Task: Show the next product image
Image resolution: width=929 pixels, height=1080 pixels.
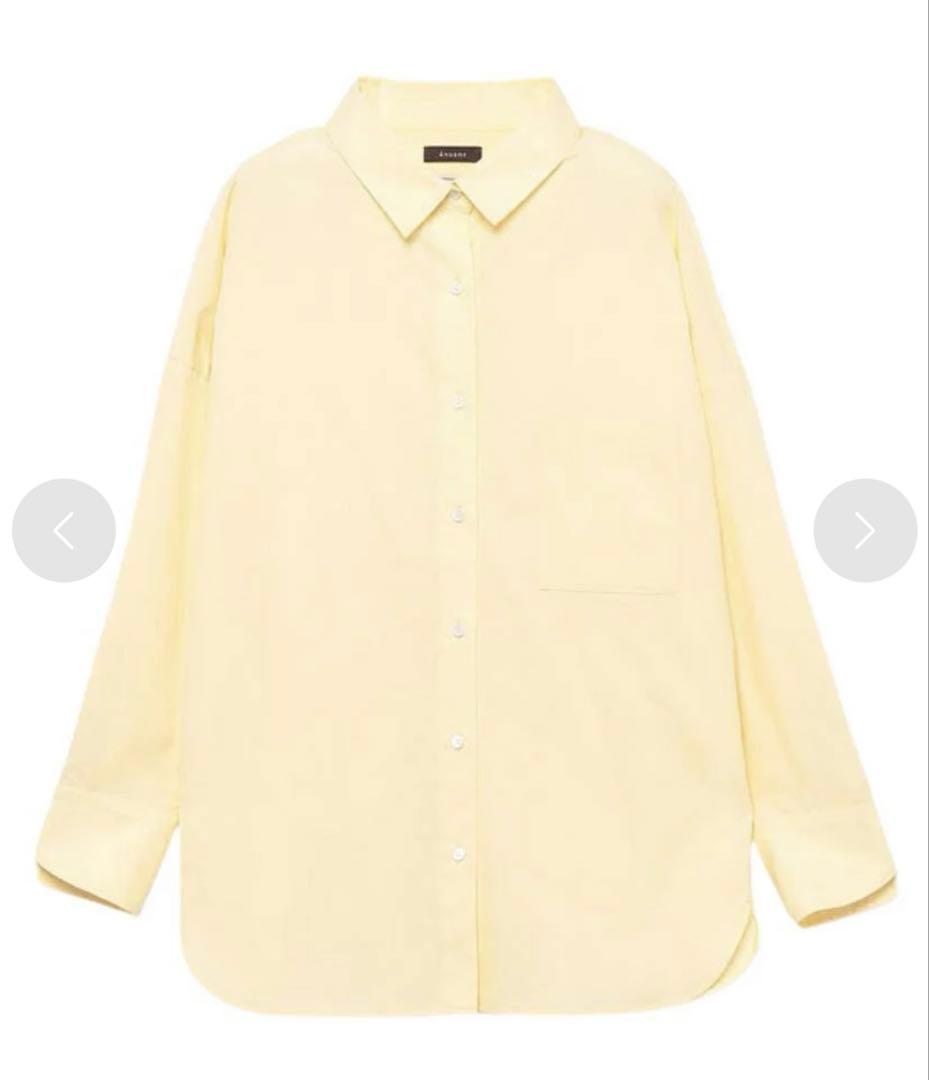Action: [865, 530]
